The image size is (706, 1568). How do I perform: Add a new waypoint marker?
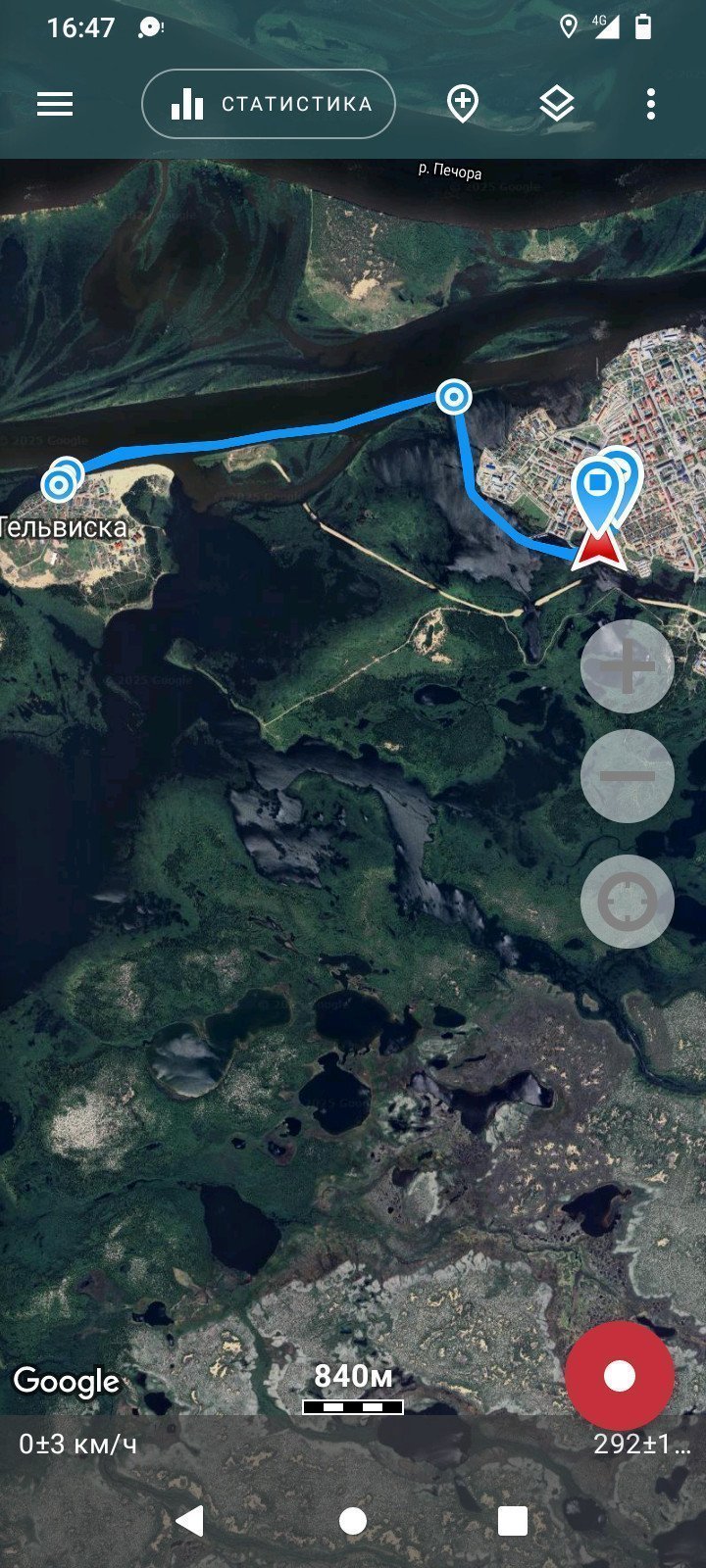(x=463, y=104)
